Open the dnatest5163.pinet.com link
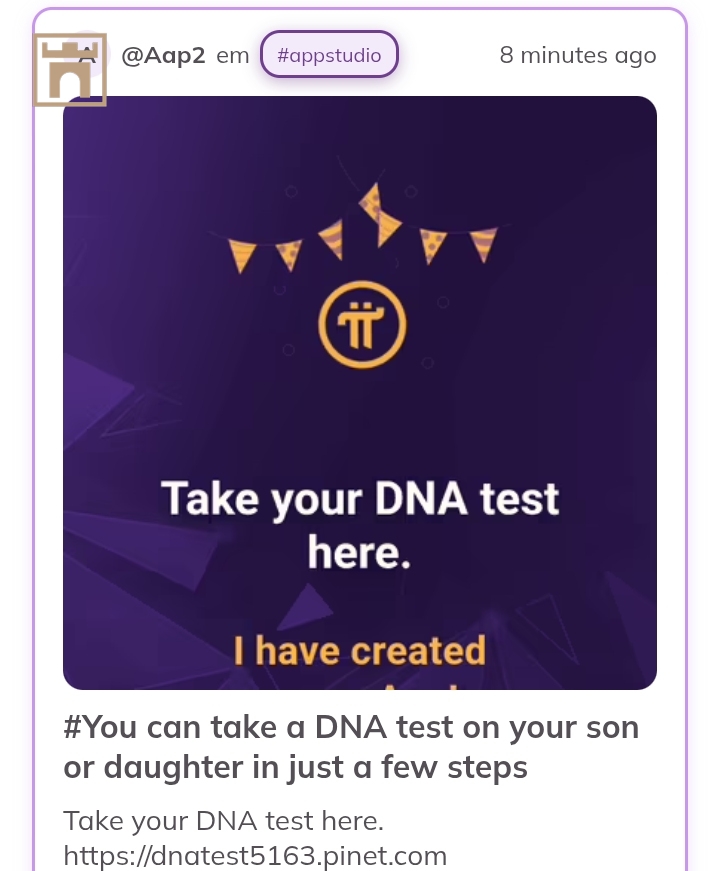 click(255, 855)
